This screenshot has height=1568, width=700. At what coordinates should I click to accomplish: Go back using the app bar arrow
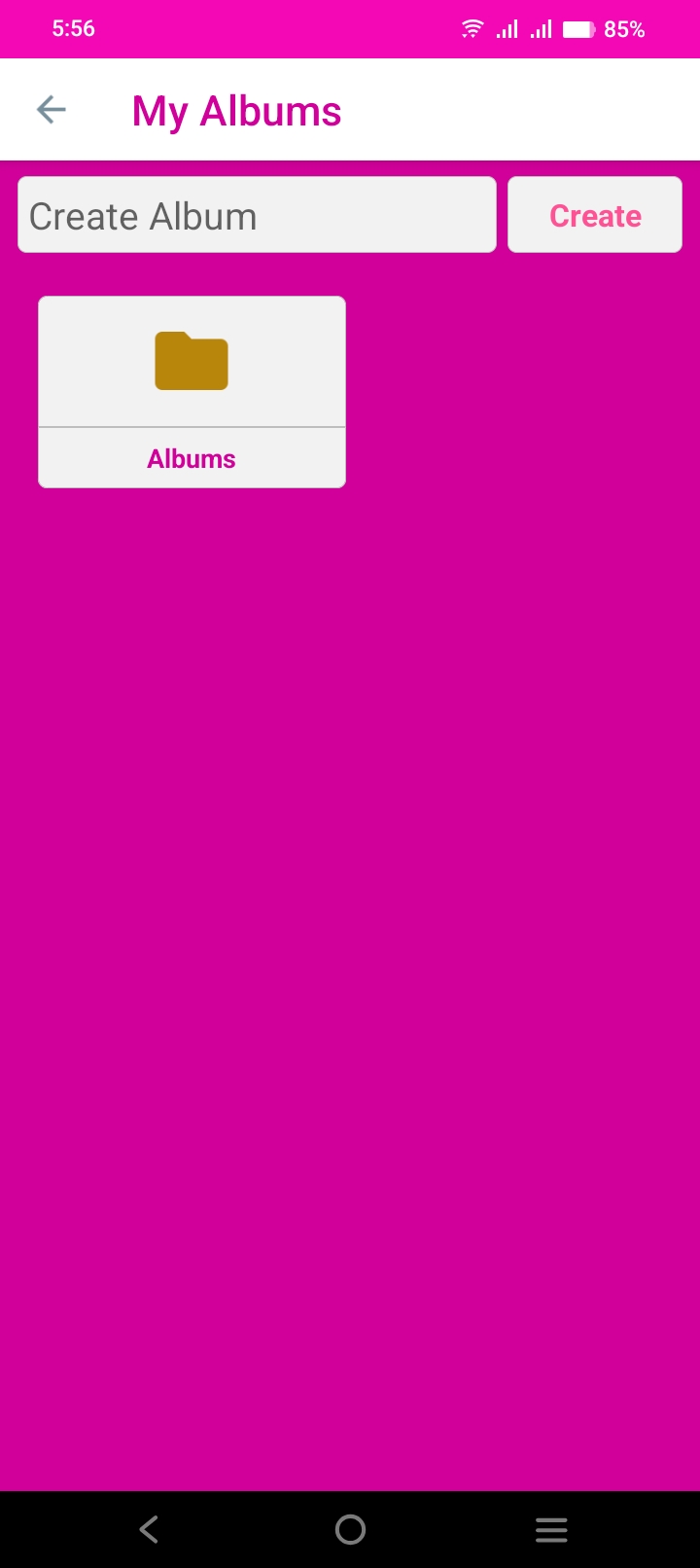pos(52,110)
